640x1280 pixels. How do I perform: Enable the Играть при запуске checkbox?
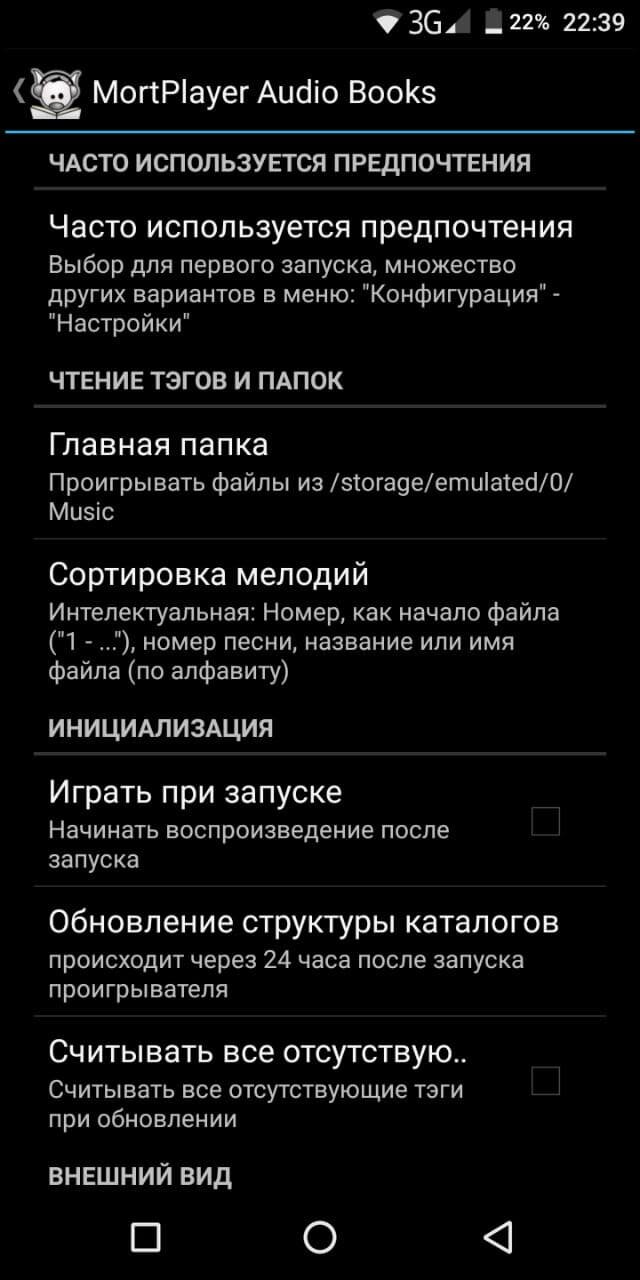[x=545, y=822]
